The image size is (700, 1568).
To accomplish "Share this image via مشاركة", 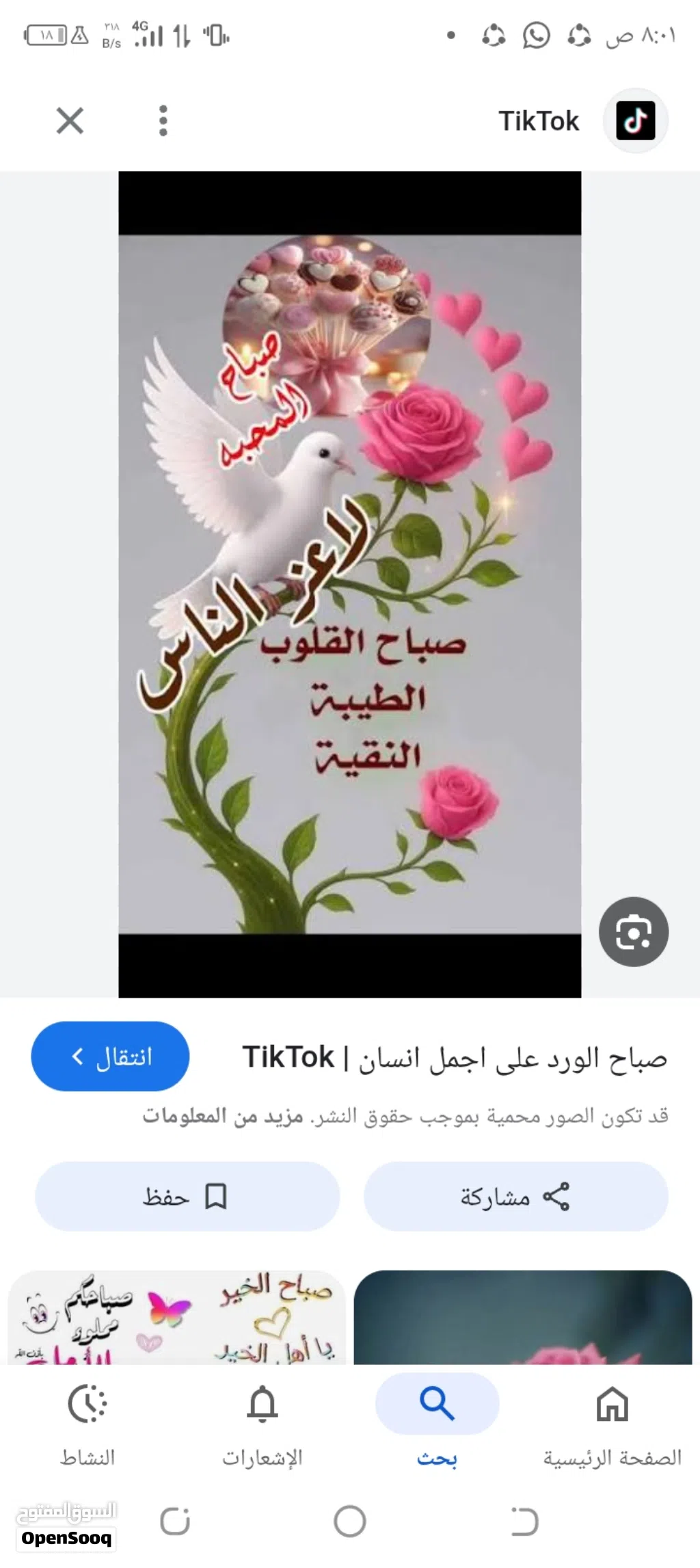I will tap(515, 1197).
